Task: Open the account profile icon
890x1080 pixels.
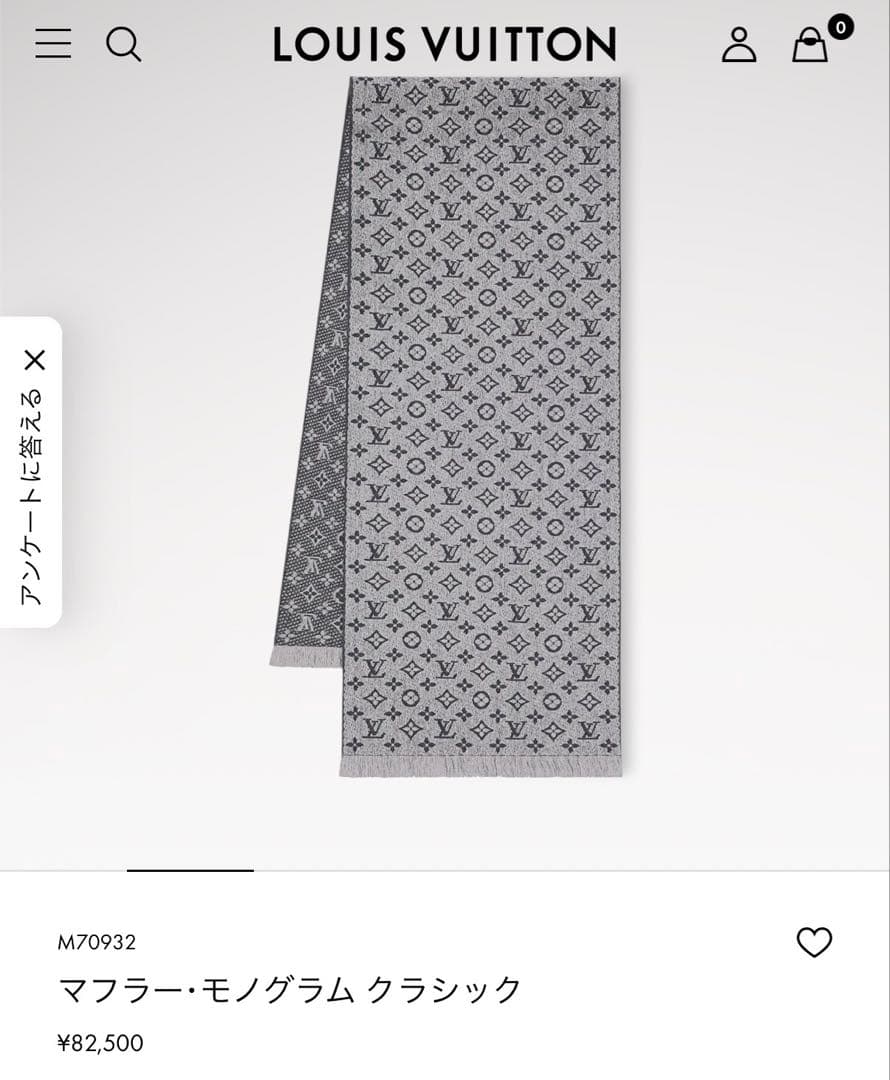Action: point(739,45)
